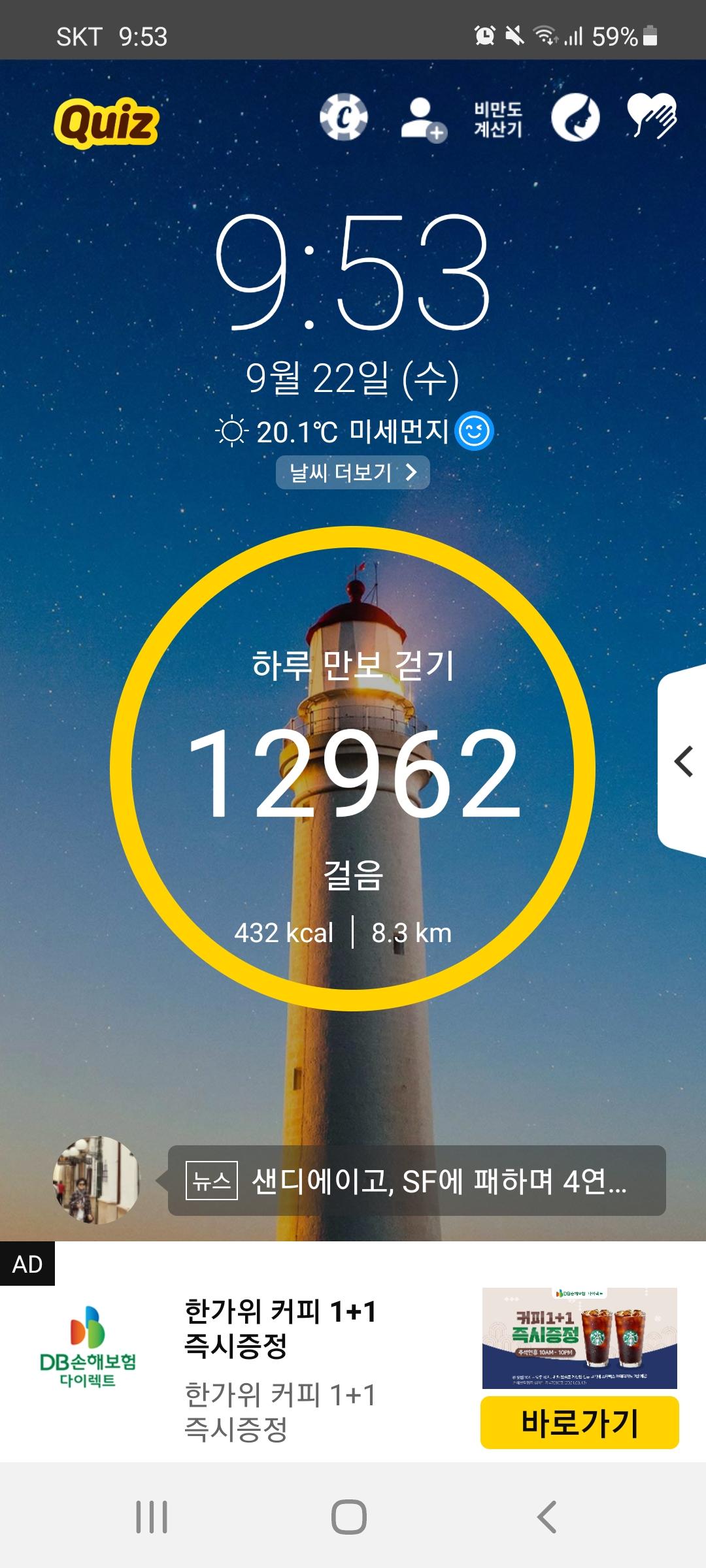Open the 비만도 계산기 BMI calculator

(498, 120)
